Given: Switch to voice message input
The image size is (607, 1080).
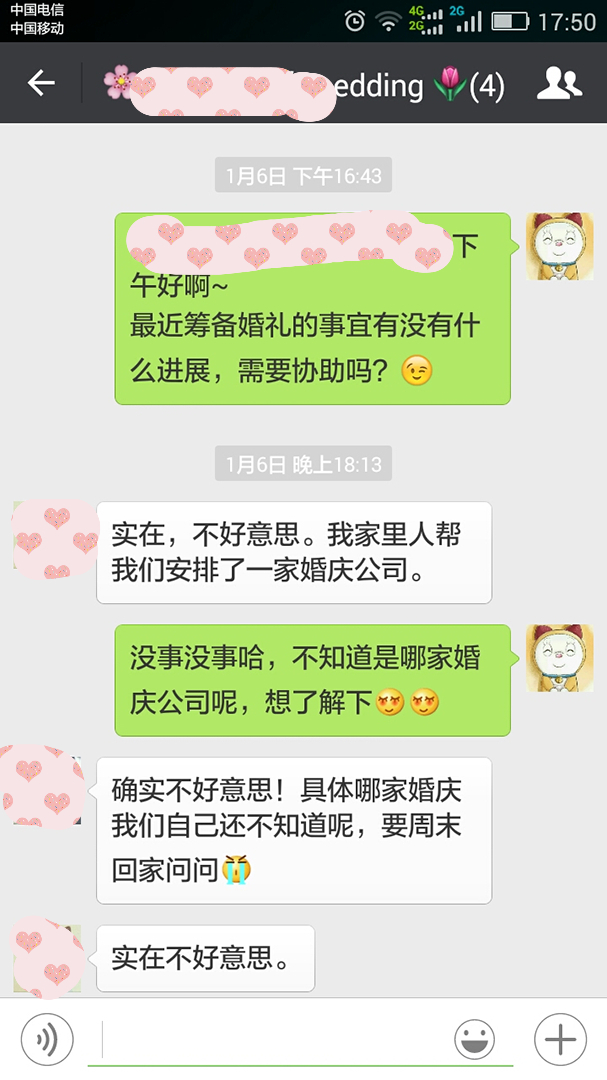Looking at the screenshot, I should click(x=47, y=1040).
